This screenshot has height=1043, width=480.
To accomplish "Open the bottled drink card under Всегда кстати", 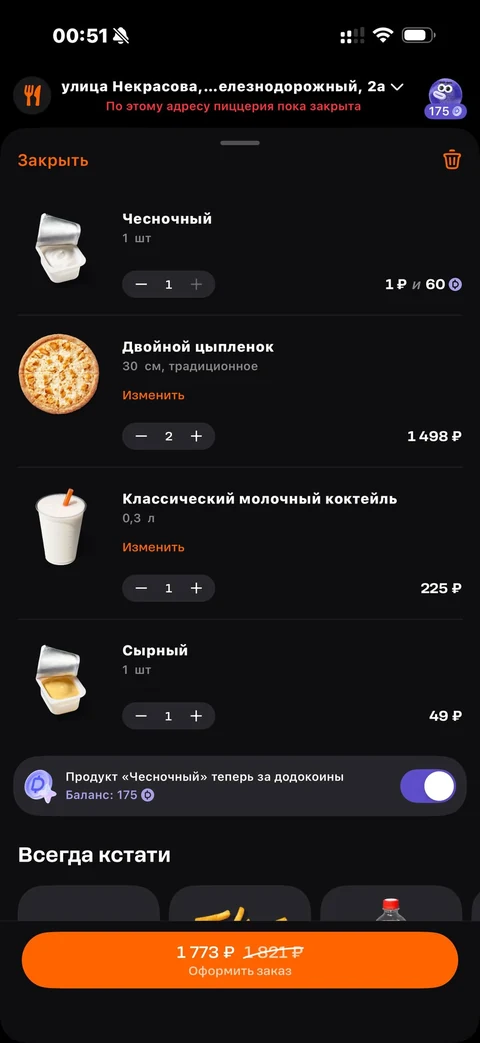I will (392, 903).
